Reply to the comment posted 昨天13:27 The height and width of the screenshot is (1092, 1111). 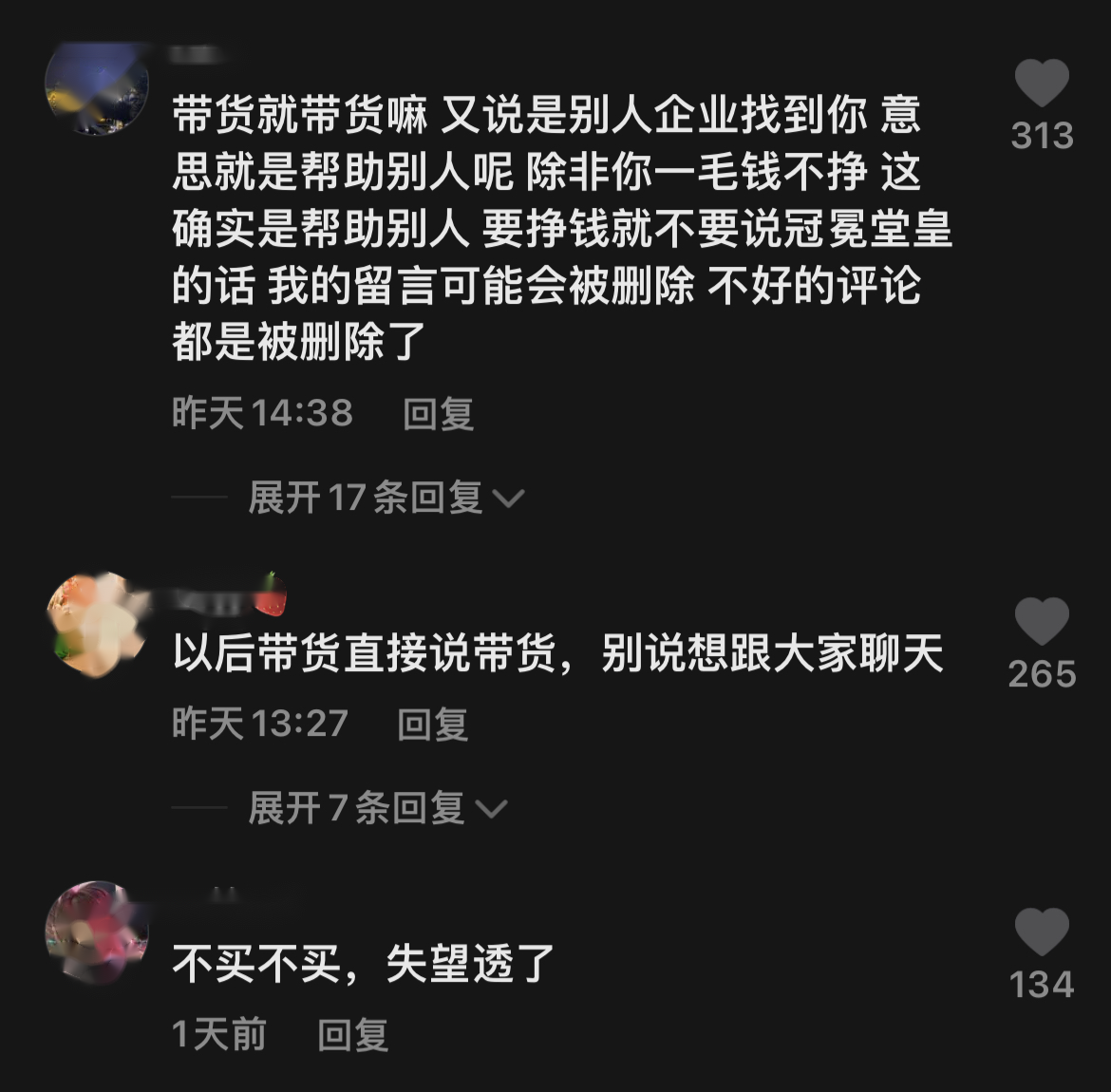pyautogui.click(x=432, y=725)
